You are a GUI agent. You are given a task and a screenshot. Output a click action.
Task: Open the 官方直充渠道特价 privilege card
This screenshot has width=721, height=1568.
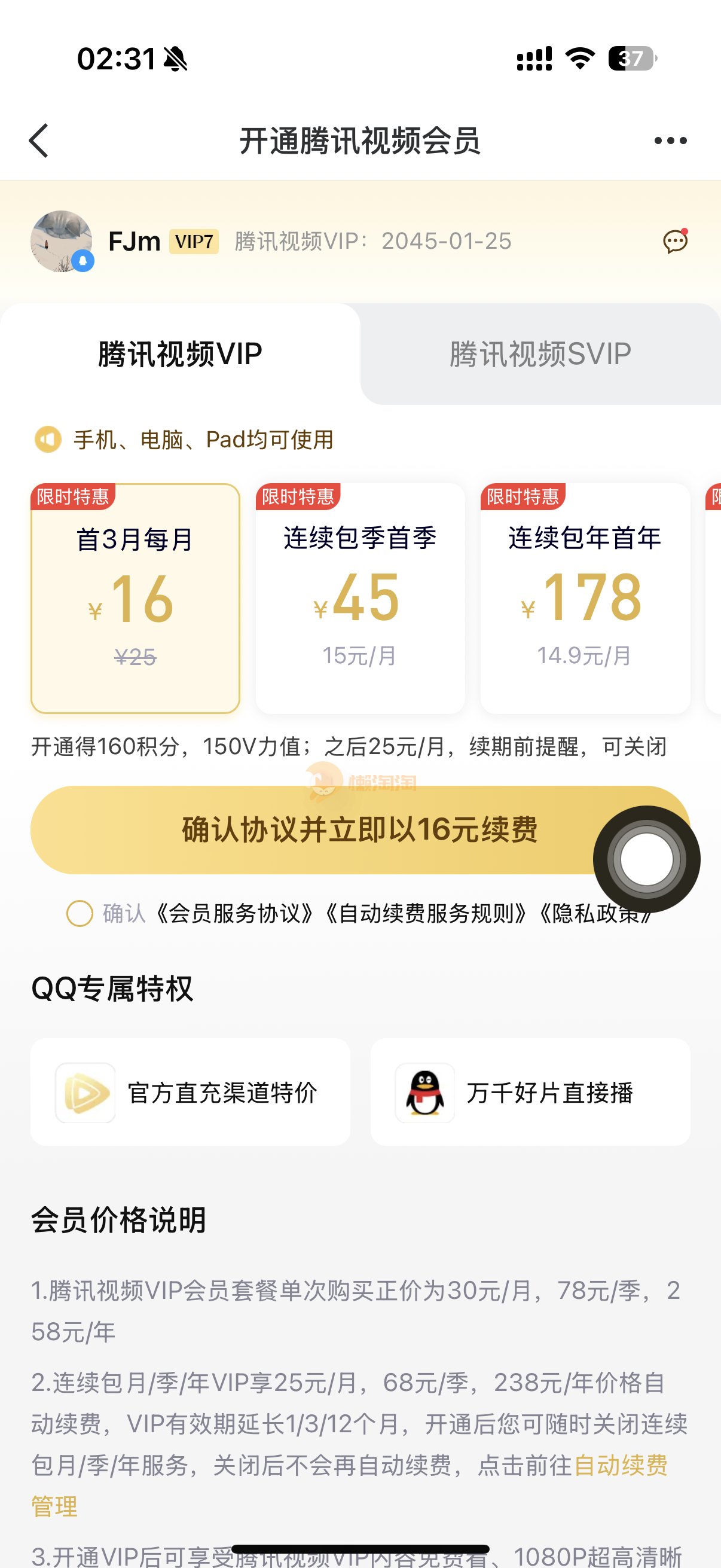(x=191, y=1092)
